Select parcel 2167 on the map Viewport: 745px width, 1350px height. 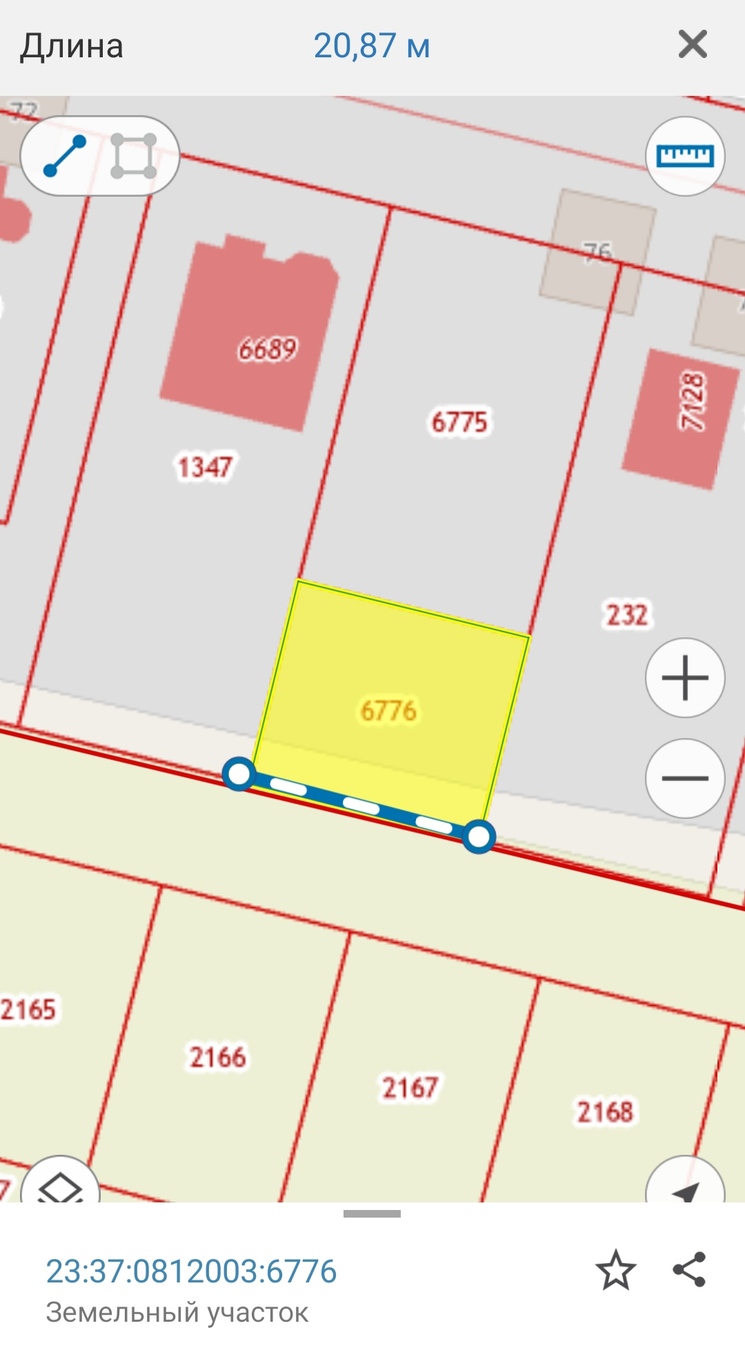409,1087
